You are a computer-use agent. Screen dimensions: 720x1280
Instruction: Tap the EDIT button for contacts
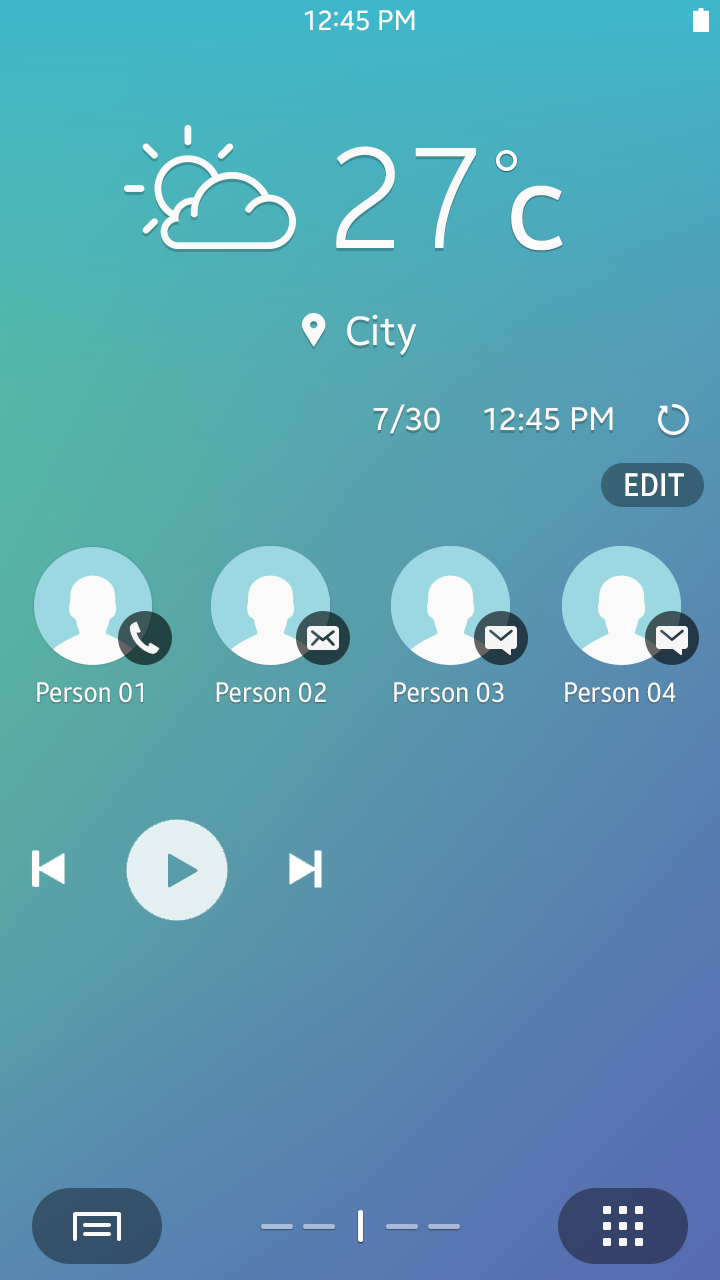[652, 485]
